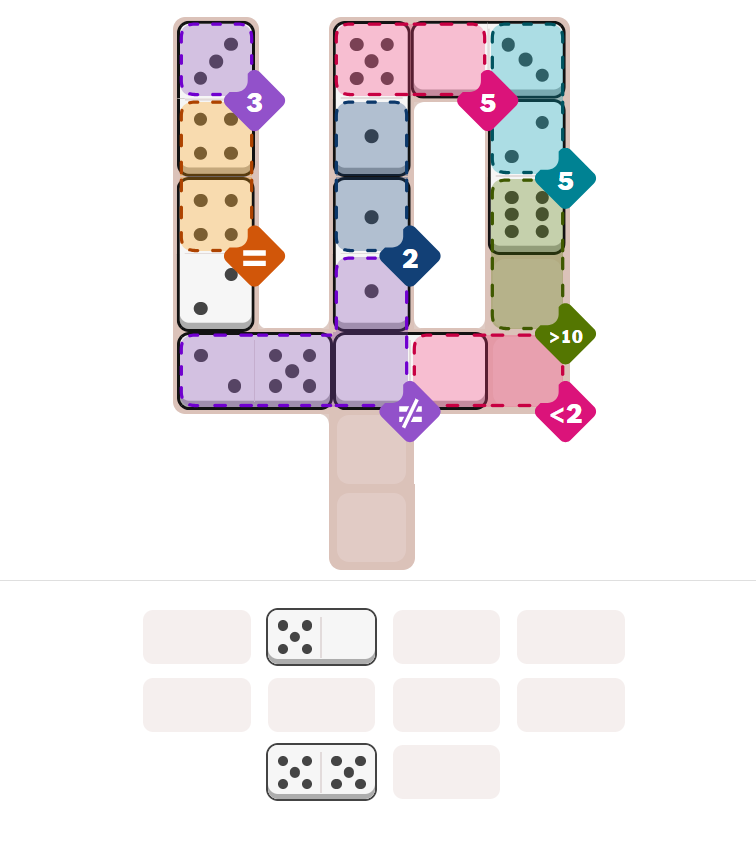Screen dimensions: 756x846
Task: Rotate the horizontal two-five domino on the board
Action: 255,371
